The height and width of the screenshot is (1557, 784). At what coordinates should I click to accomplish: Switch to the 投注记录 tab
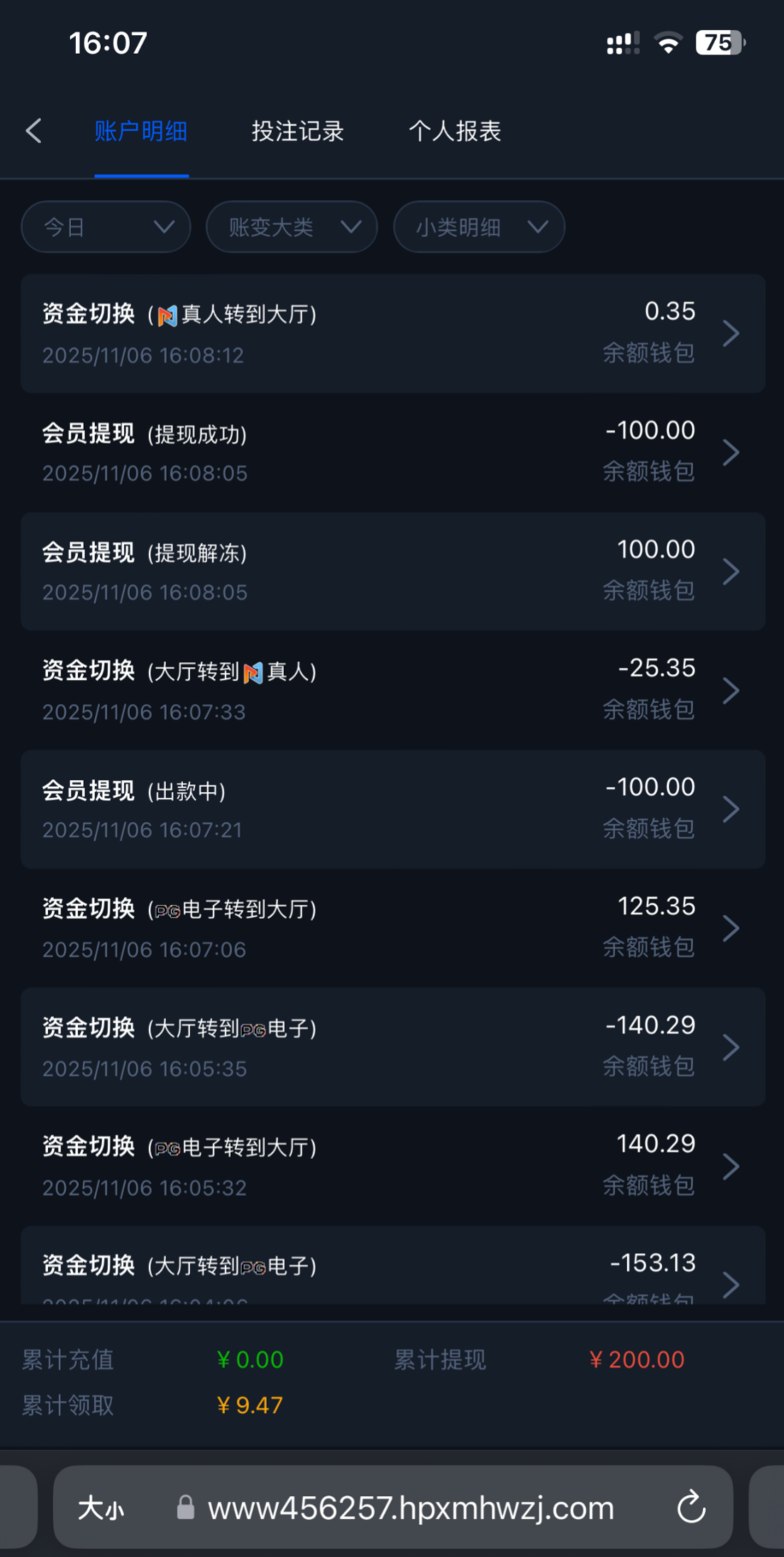pyautogui.click(x=298, y=131)
